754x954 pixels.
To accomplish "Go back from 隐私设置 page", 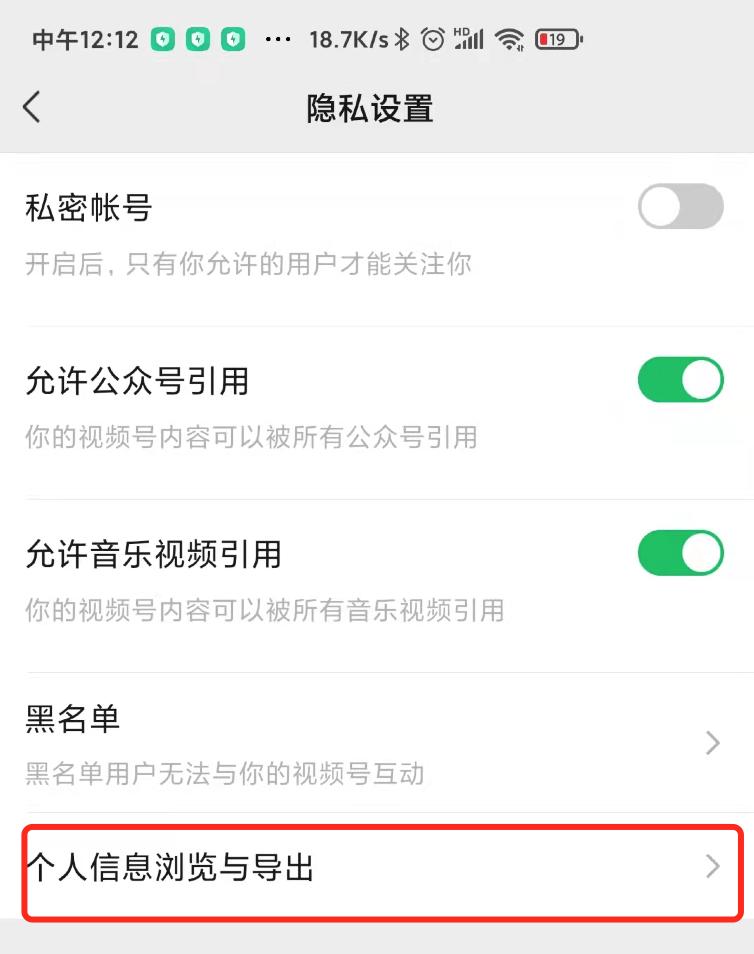I will pyautogui.click(x=33, y=107).
